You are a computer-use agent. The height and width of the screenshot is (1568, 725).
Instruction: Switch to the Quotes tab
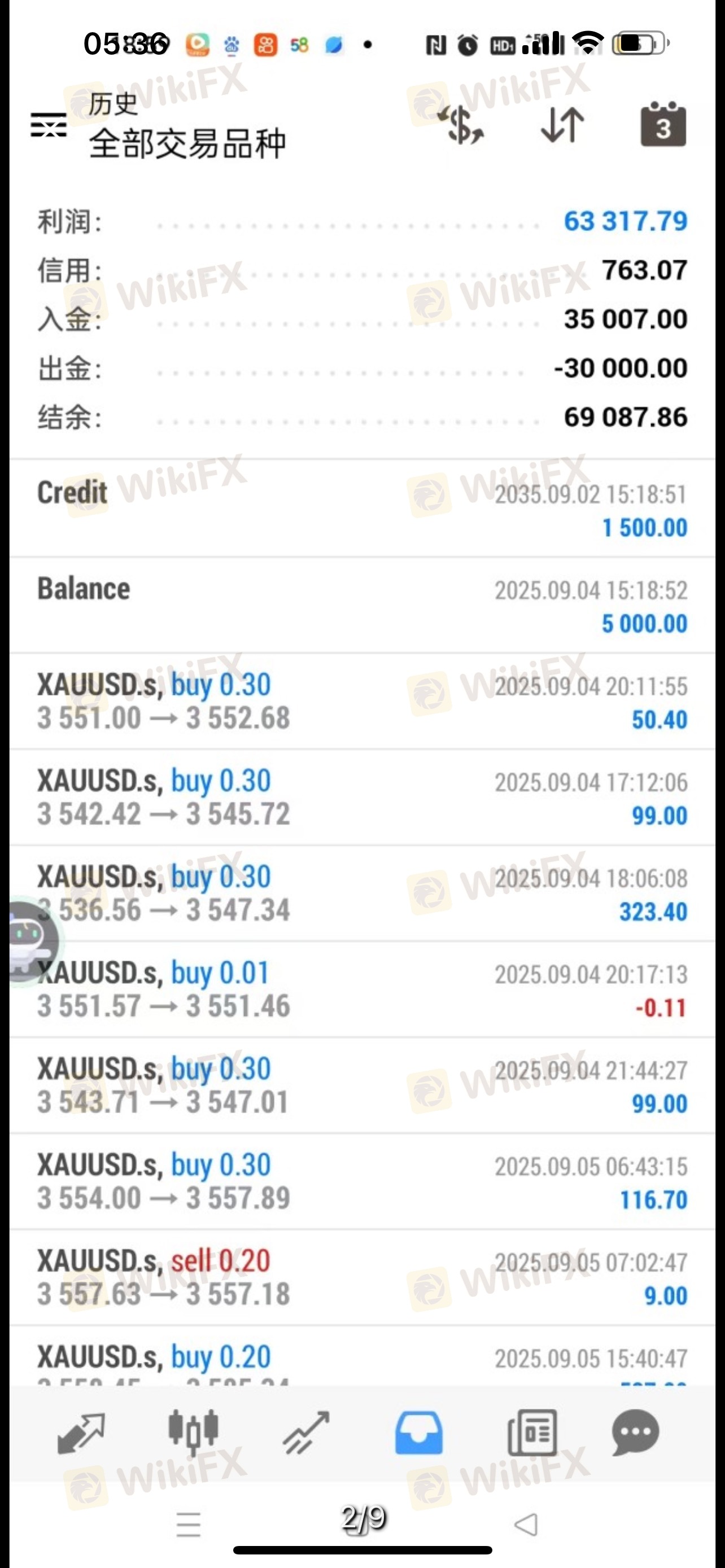tap(81, 1433)
